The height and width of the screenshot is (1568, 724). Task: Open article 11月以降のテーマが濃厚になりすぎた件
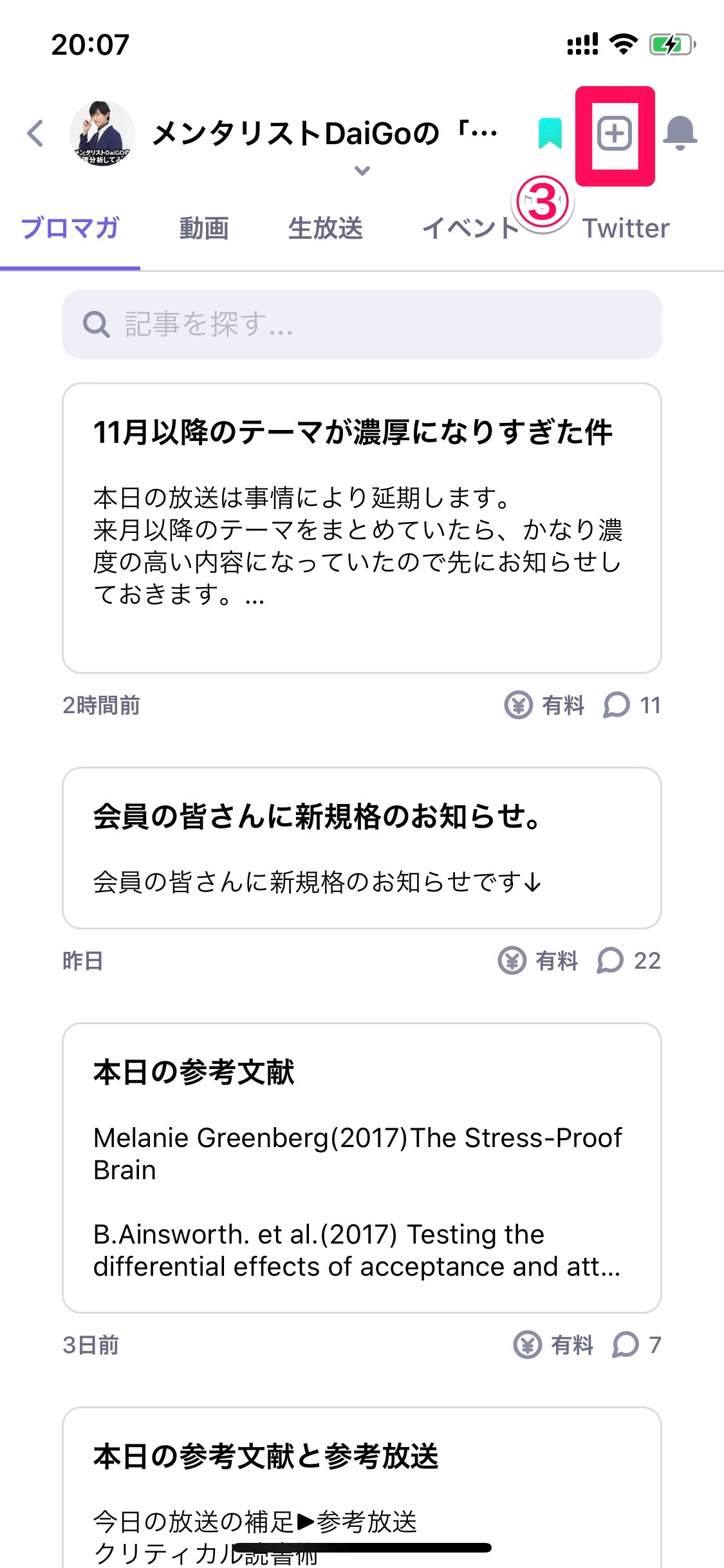point(362,528)
